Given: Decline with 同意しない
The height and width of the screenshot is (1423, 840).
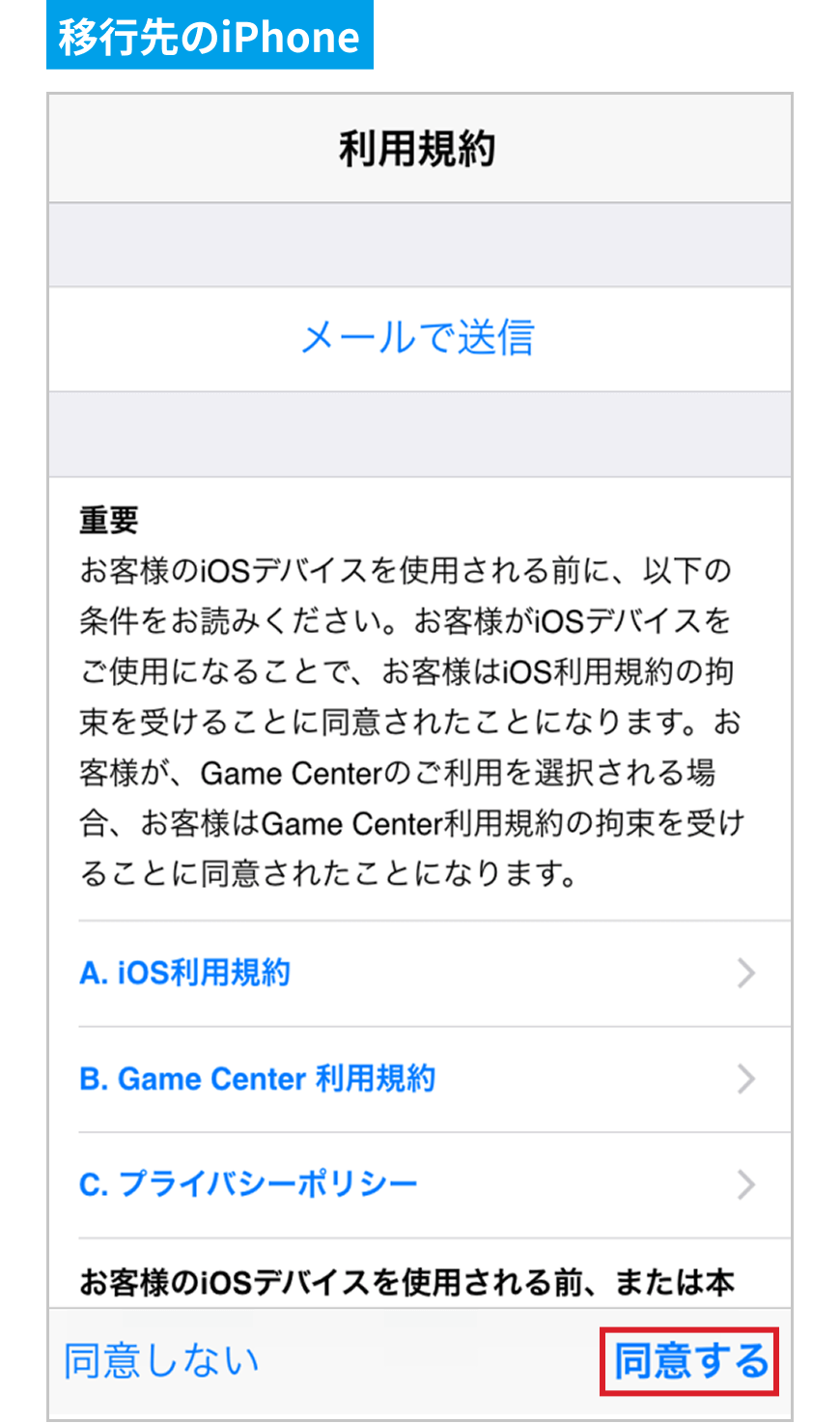Looking at the screenshot, I should pyautogui.click(x=161, y=1361).
